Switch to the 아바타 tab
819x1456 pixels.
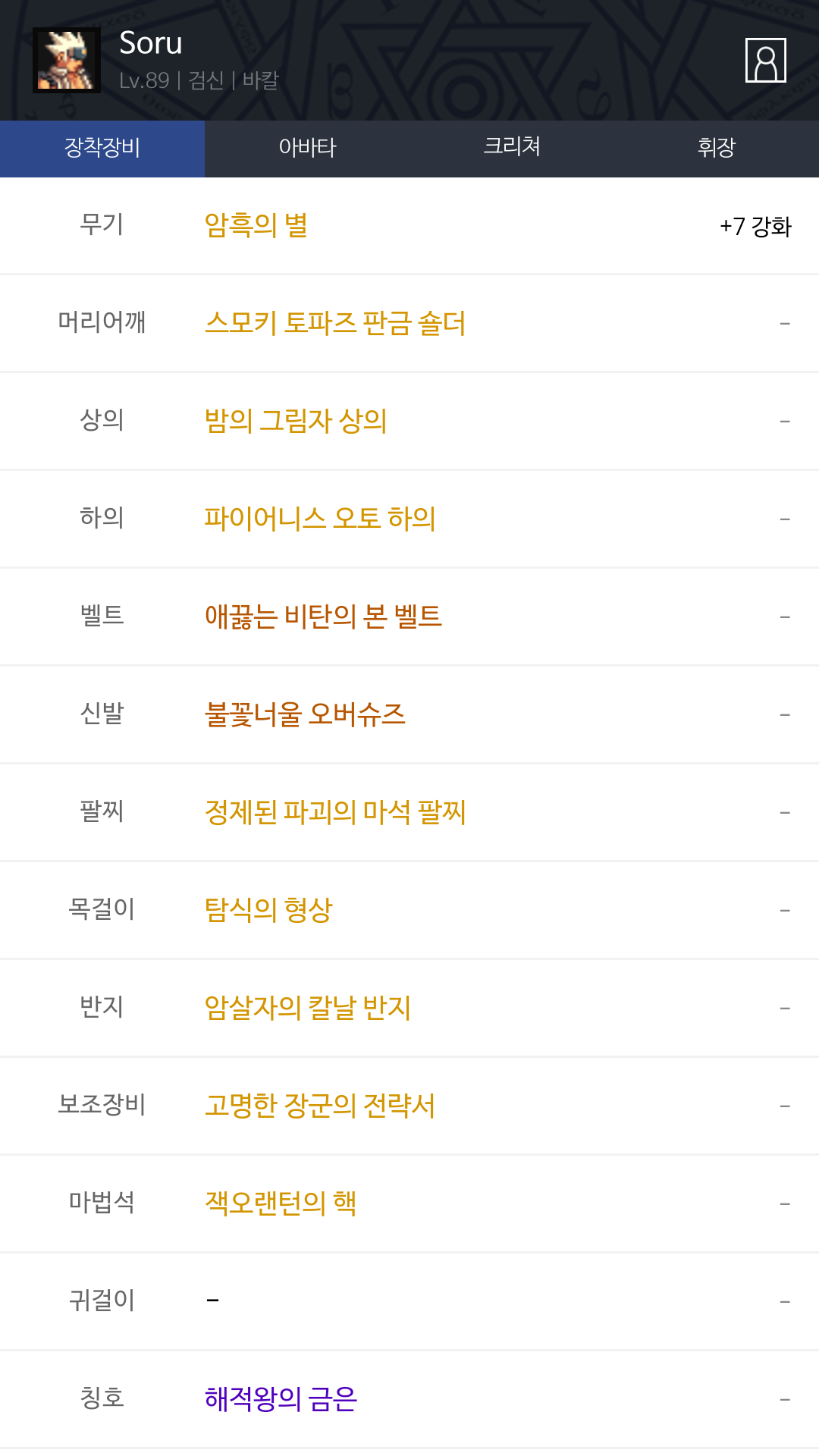point(307,148)
